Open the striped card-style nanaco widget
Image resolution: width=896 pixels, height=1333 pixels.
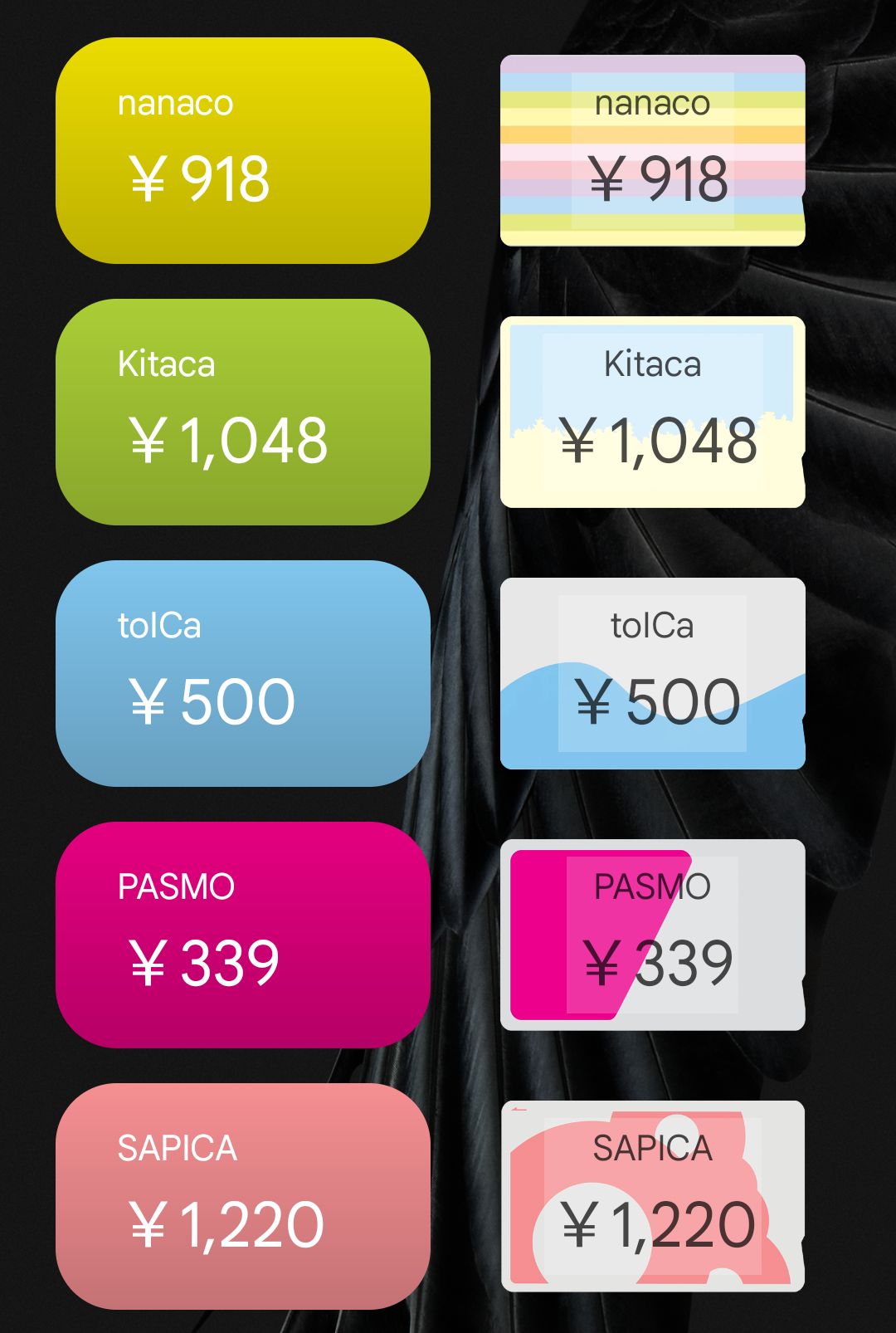[x=652, y=150]
